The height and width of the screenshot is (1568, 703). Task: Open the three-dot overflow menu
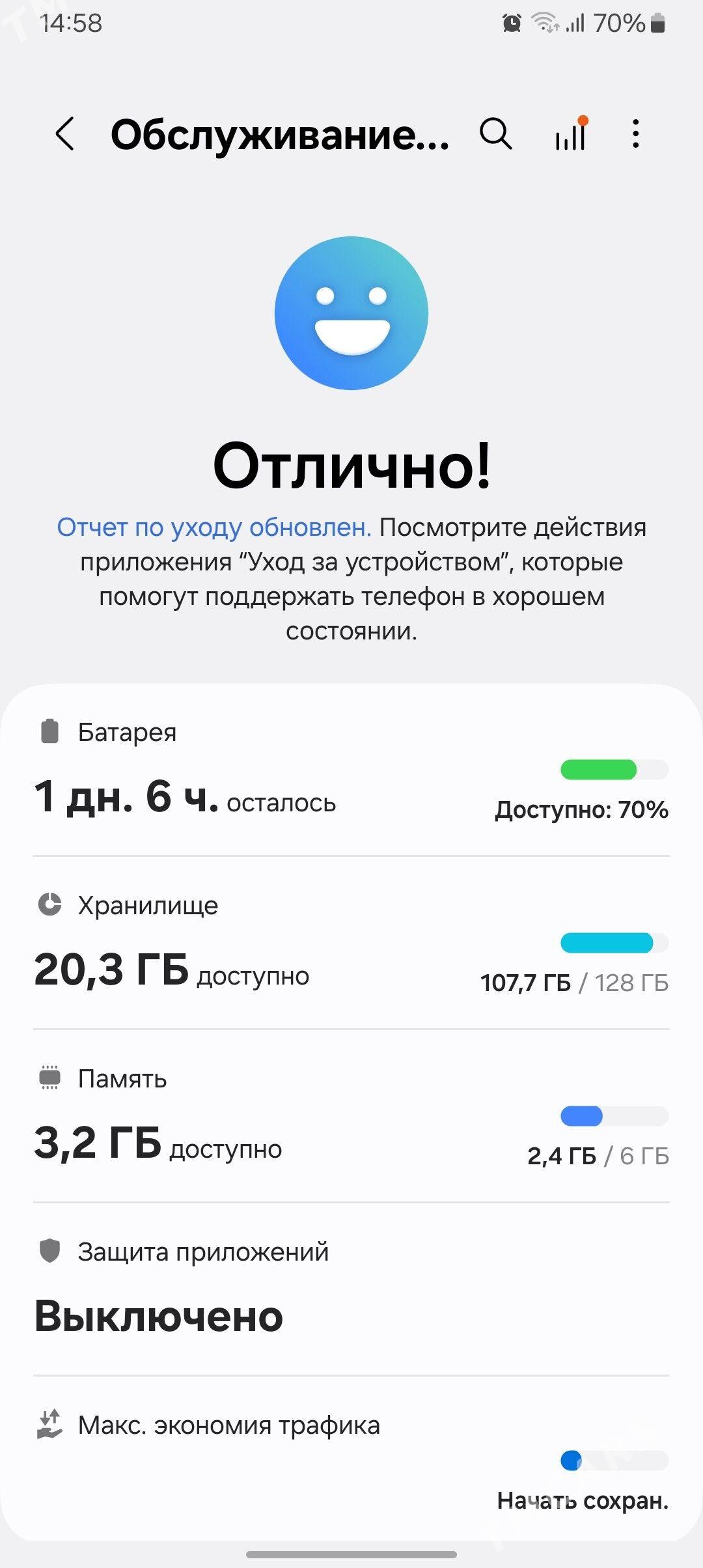tap(635, 133)
